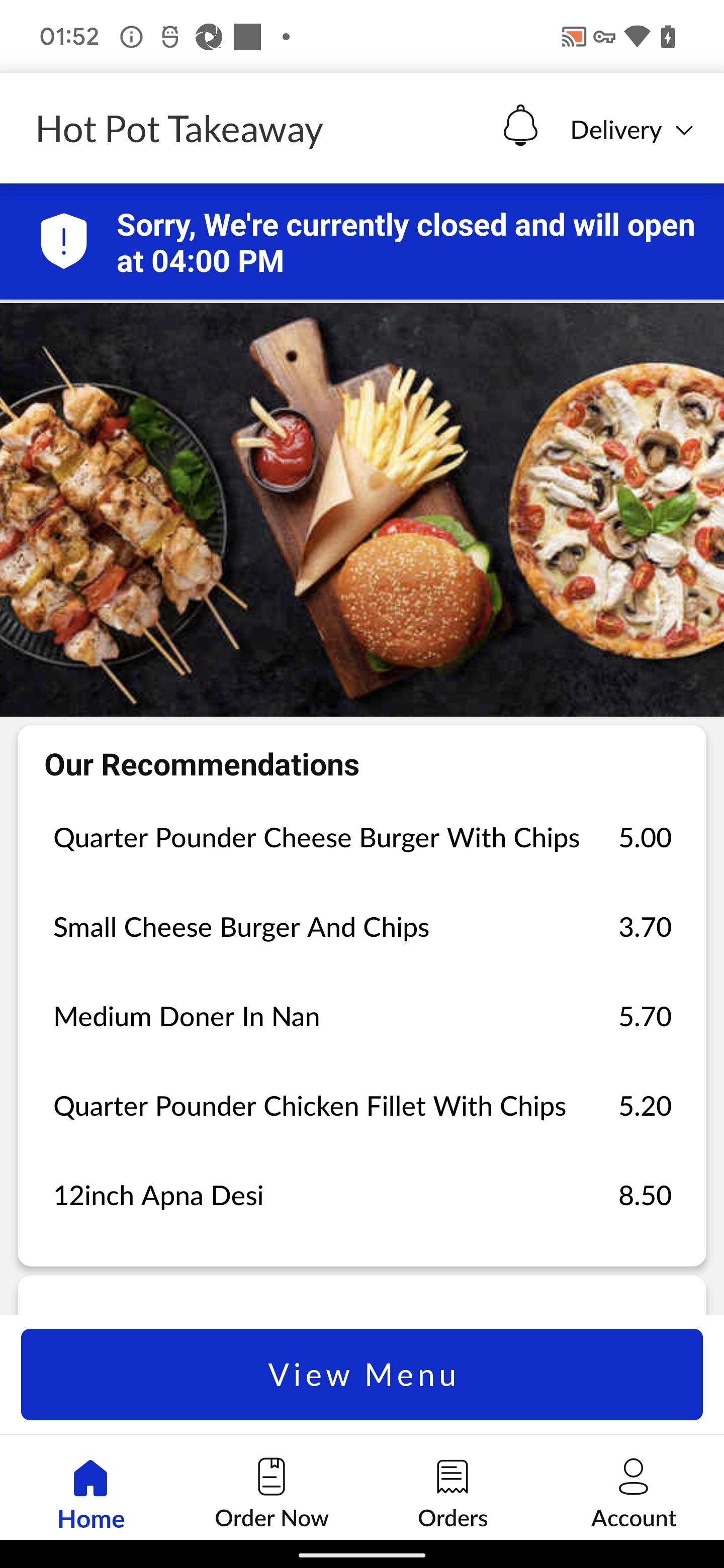Select Quarter Pounder Cheese Burger With Chips
Image resolution: width=724 pixels, height=1568 pixels.
(361, 838)
